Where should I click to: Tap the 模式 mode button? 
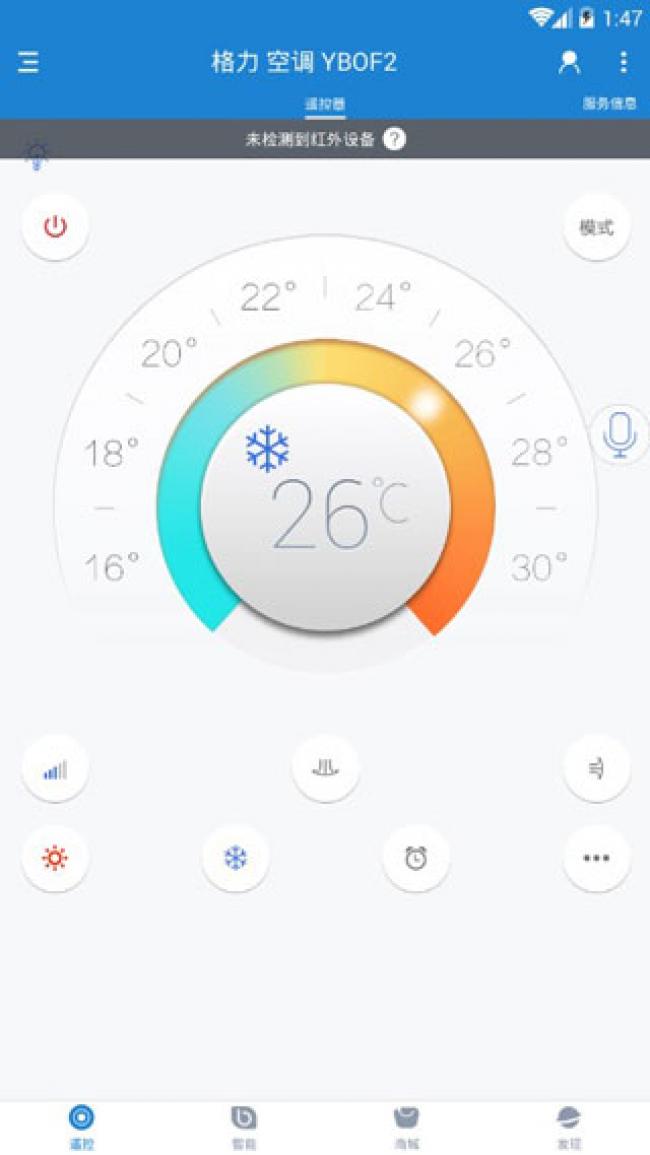(x=596, y=227)
